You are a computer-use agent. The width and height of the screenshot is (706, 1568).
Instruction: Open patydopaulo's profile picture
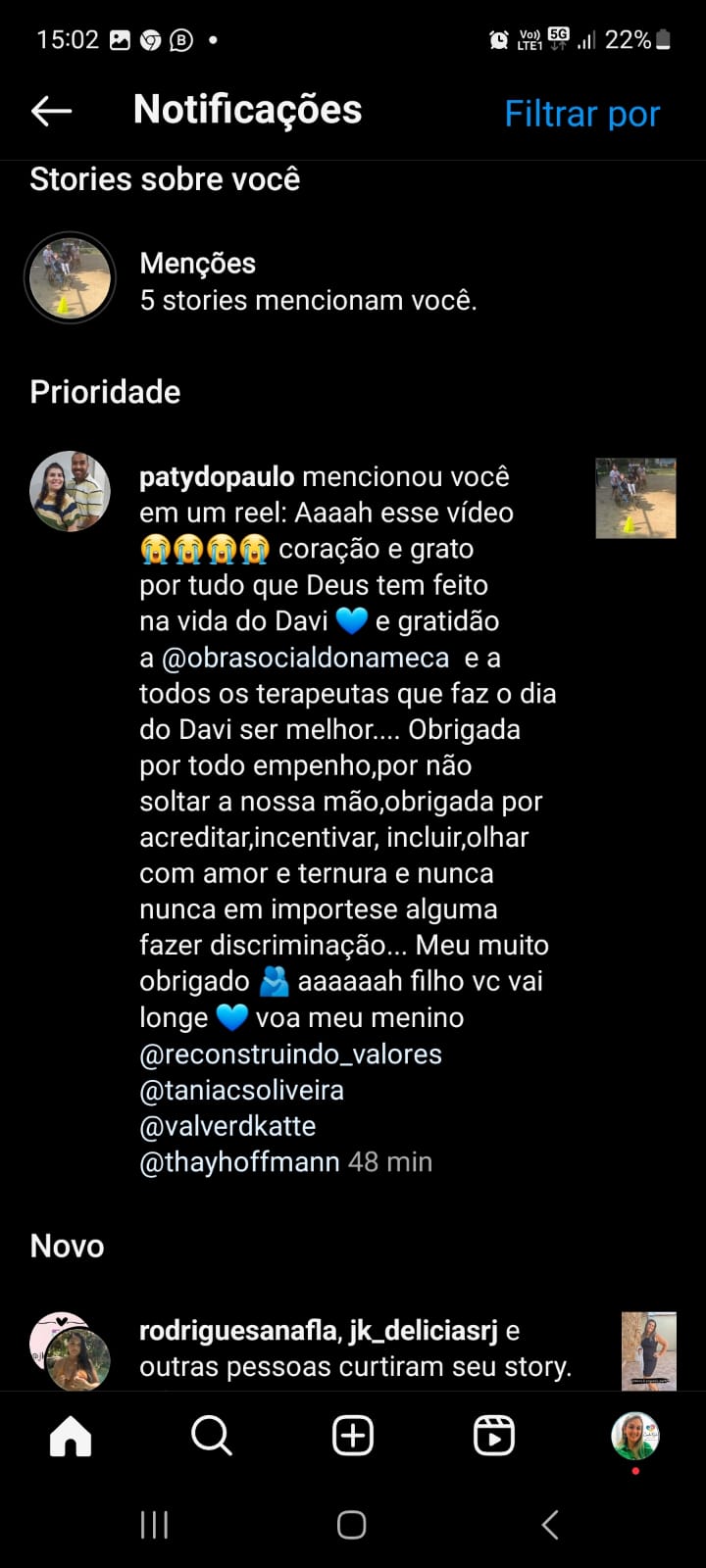70,491
